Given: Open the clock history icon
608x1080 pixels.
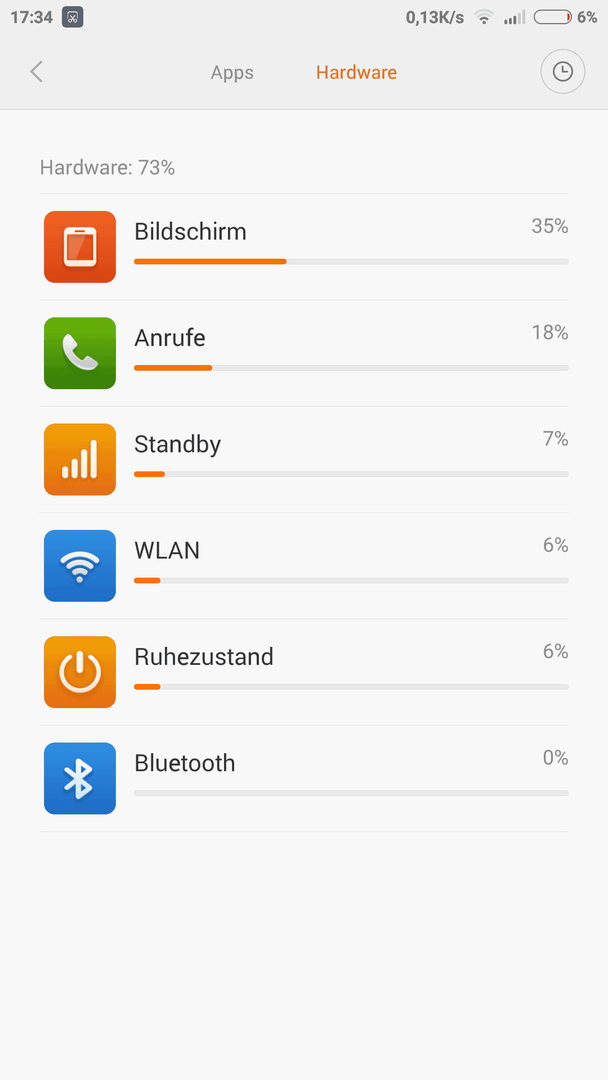Looking at the screenshot, I should pyautogui.click(x=563, y=72).
